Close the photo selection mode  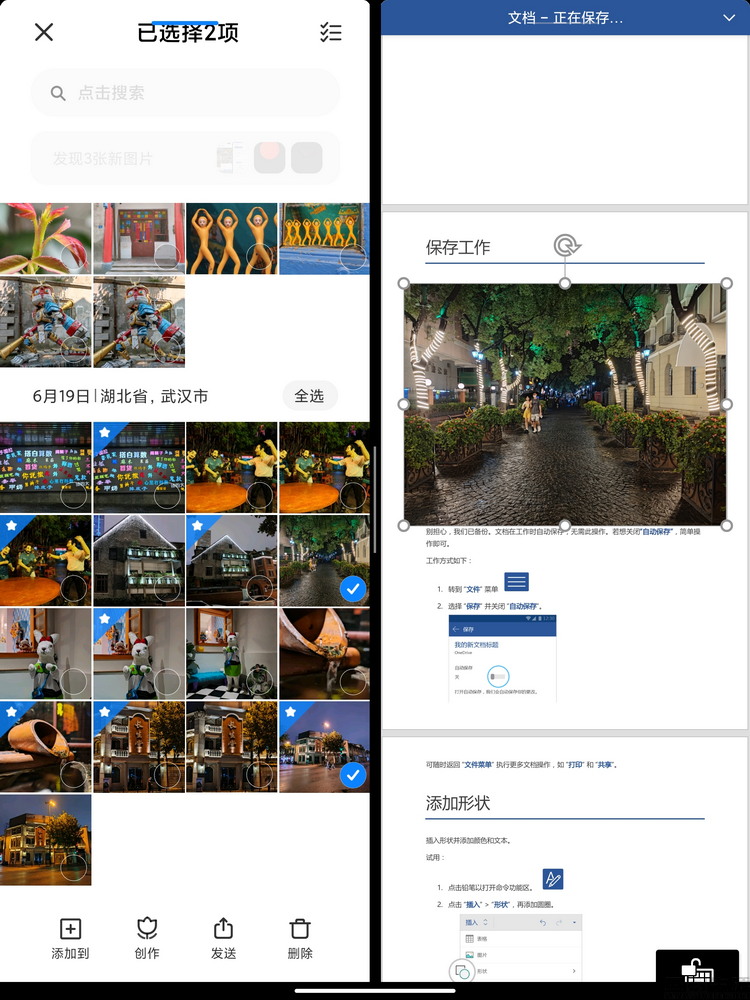pyautogui.click(x=44, y=32)
